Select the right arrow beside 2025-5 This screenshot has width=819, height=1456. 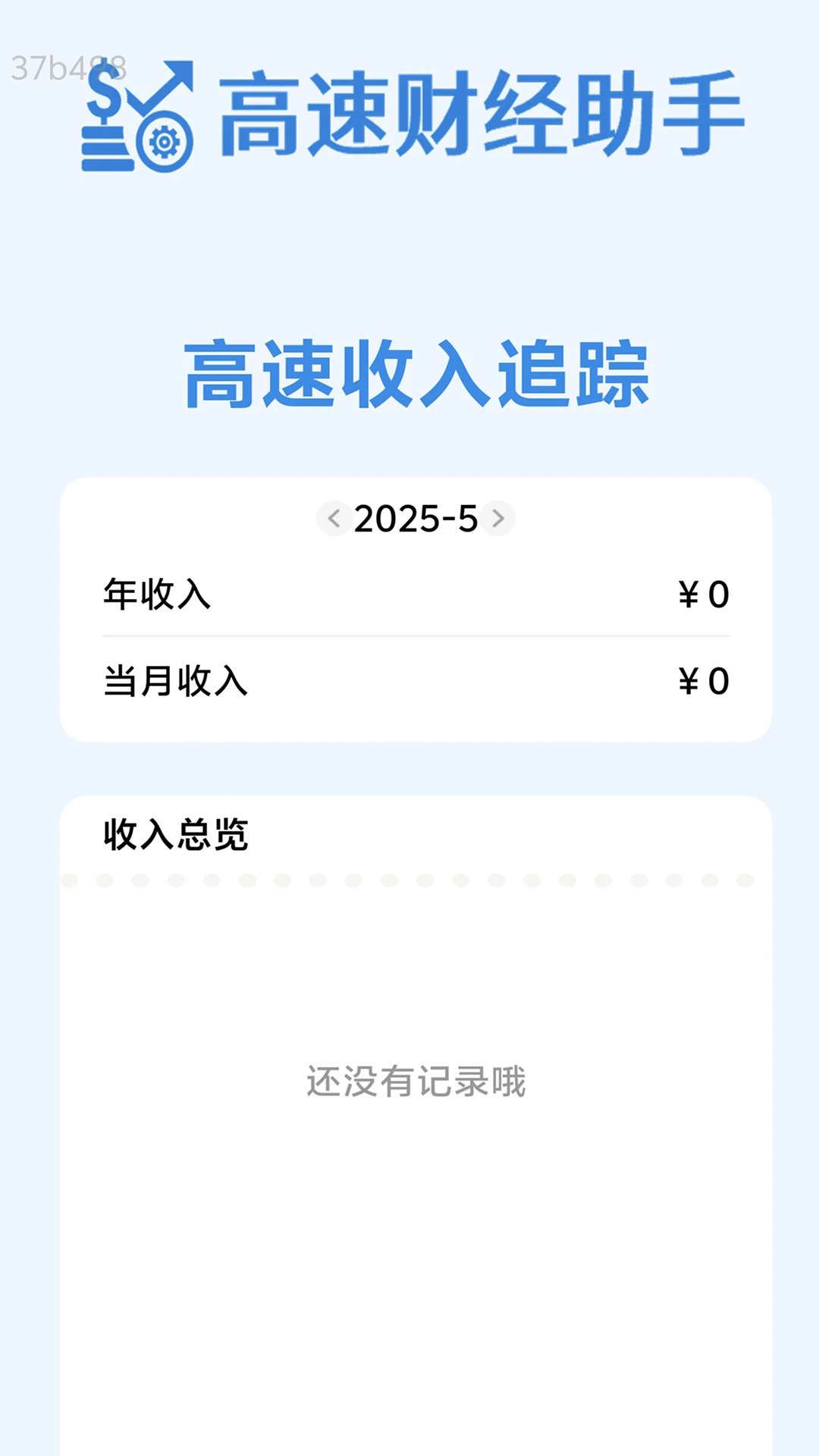click(x=498, y=519)
